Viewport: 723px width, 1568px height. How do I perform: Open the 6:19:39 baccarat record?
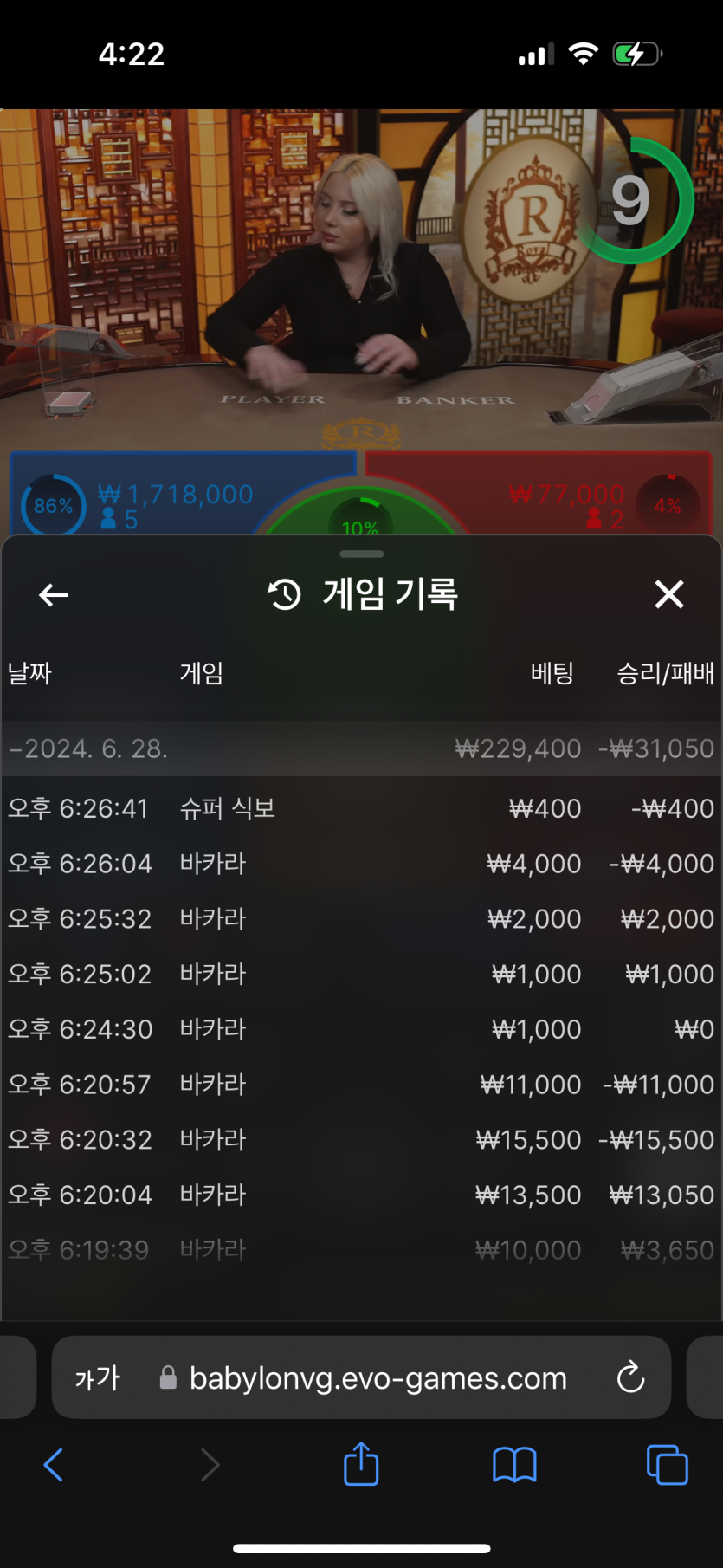(x=361, y=1249)
